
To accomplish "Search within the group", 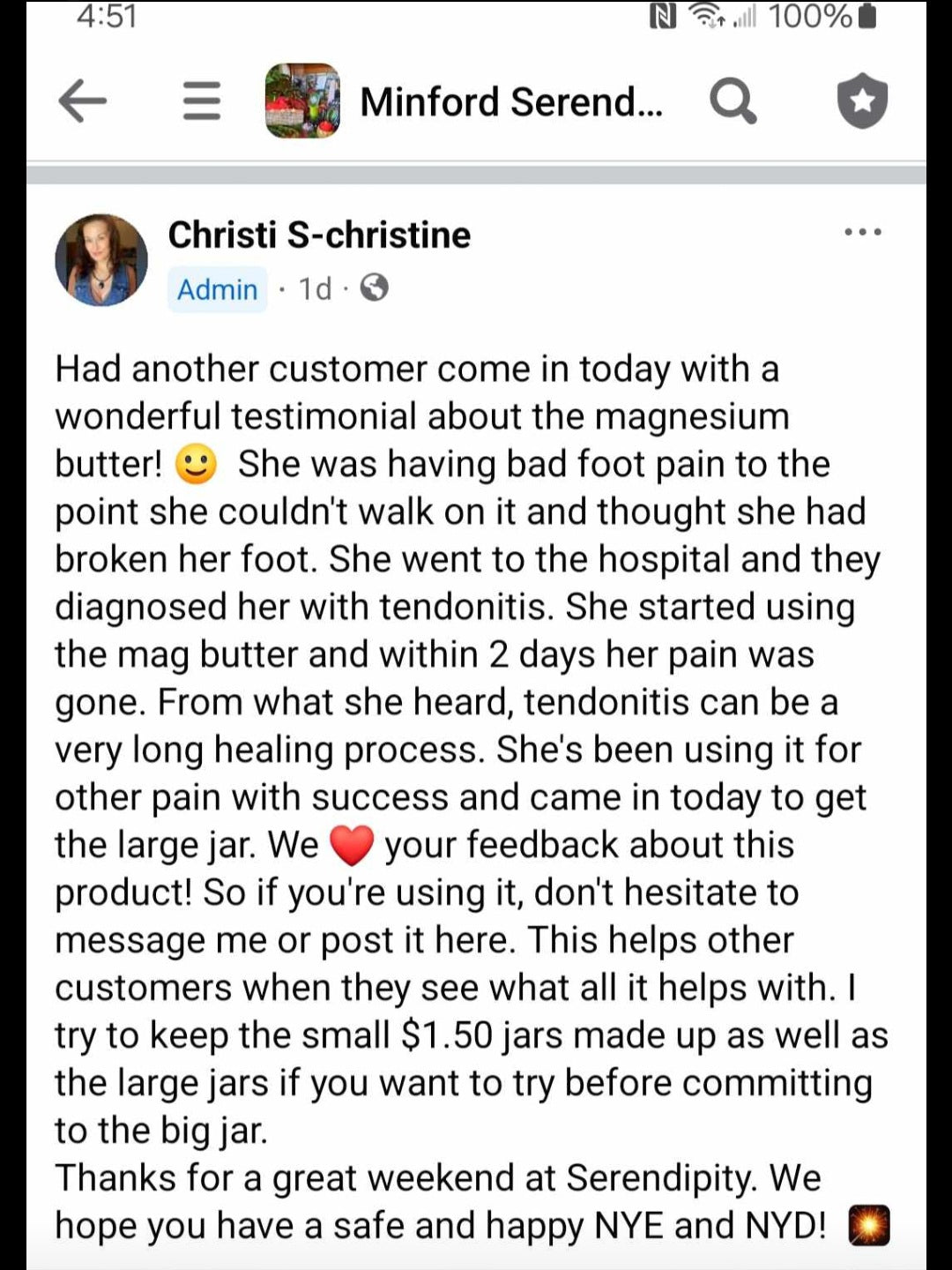I will 733,101.
